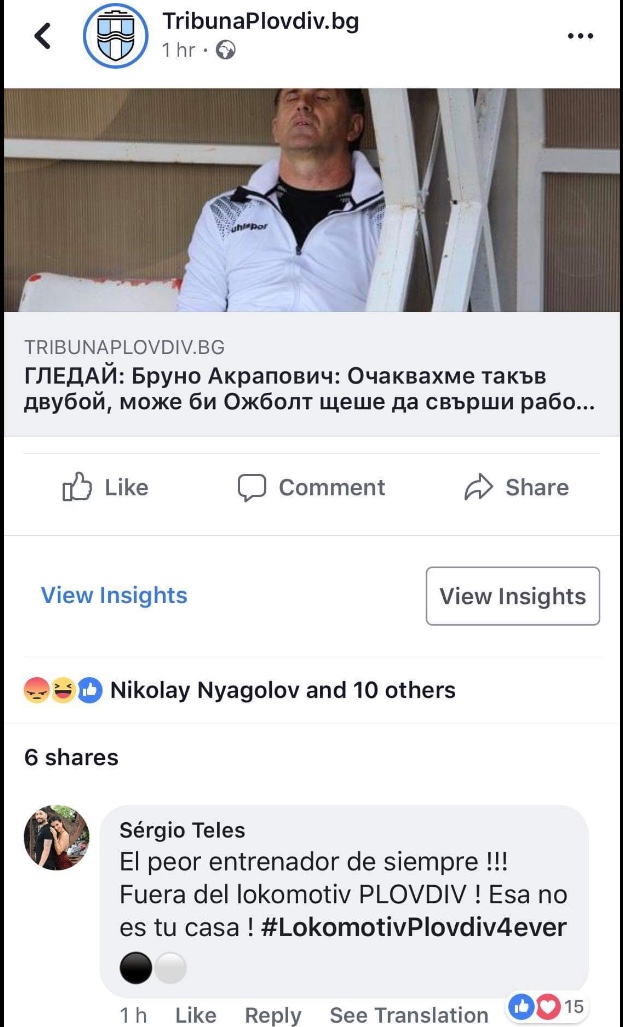Share the TribunaPlovdiv.bg post
Screen dimensions: 623x1027
[x=517, y=488]
